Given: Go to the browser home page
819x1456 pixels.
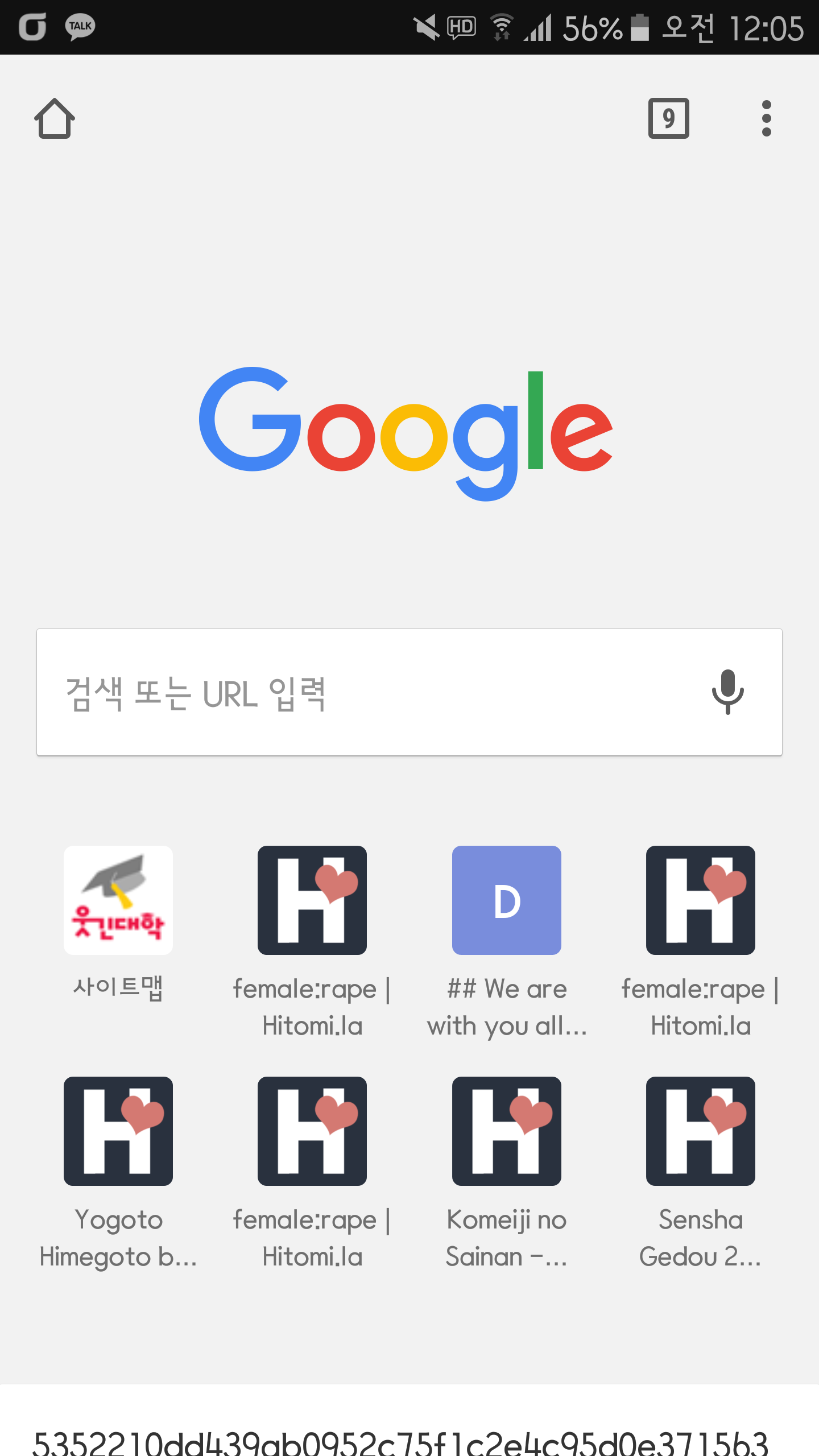Looking at the screenshot, I should point(55,118).
